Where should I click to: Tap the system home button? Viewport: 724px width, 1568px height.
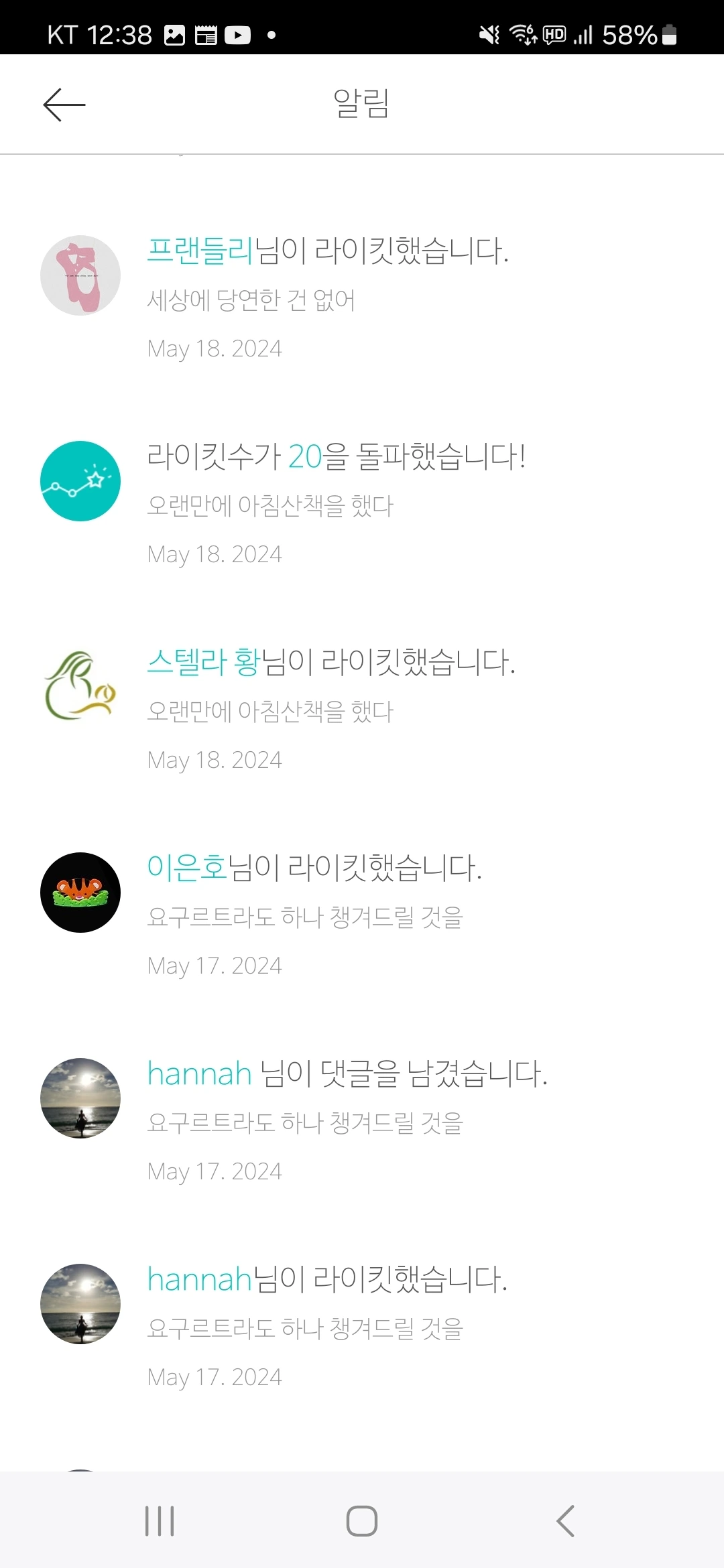[362, 1520]
